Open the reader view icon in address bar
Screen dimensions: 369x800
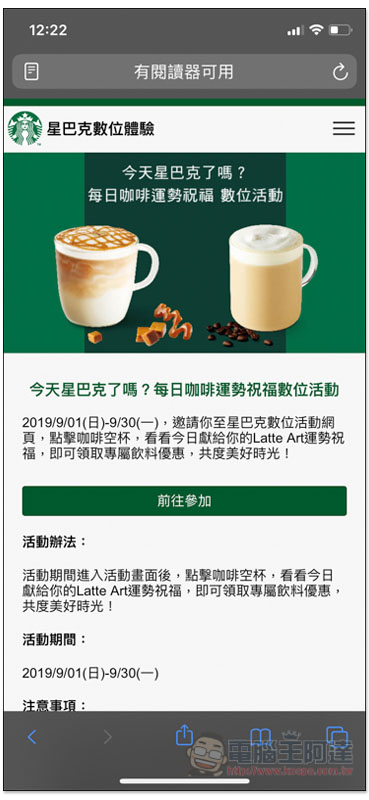coord(31,71)
